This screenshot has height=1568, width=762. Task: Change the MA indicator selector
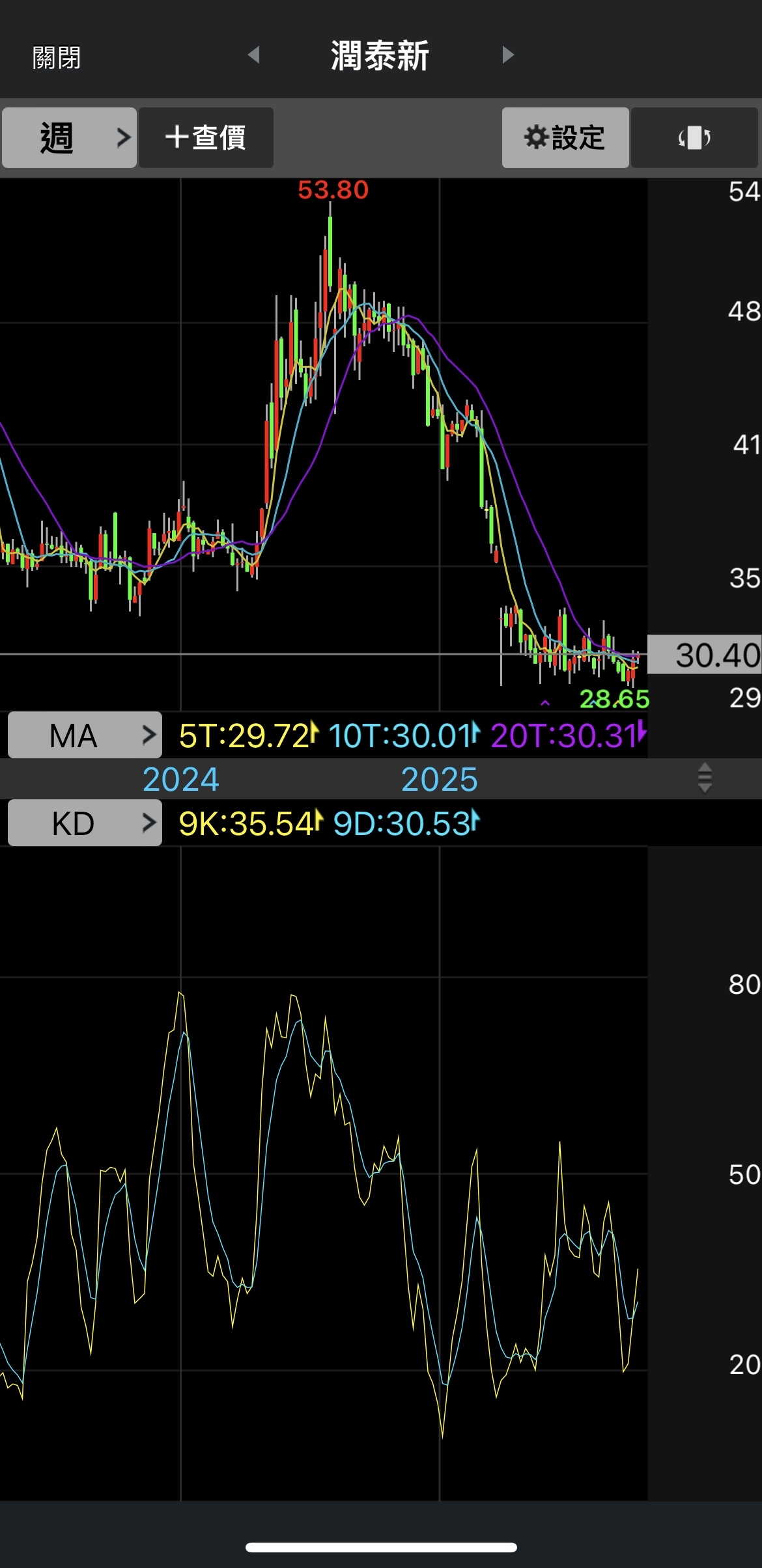(x=85, y=736)
